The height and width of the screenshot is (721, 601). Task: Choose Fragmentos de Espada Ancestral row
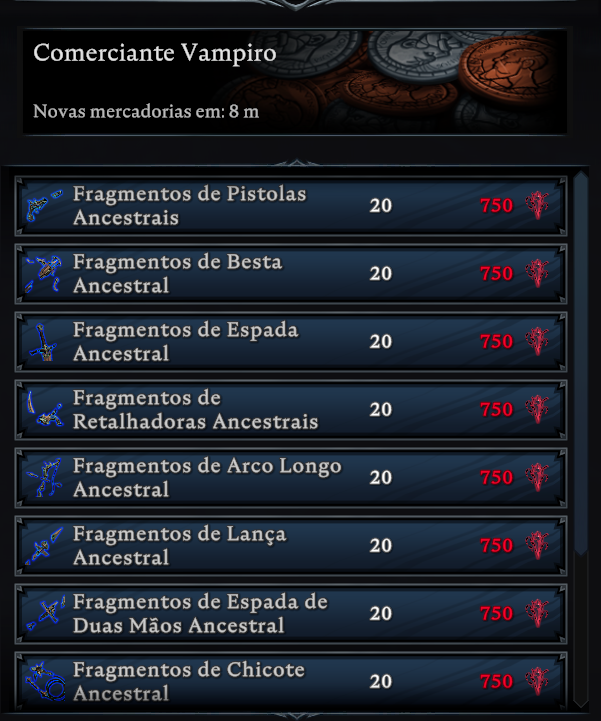[x=290, y=342]
